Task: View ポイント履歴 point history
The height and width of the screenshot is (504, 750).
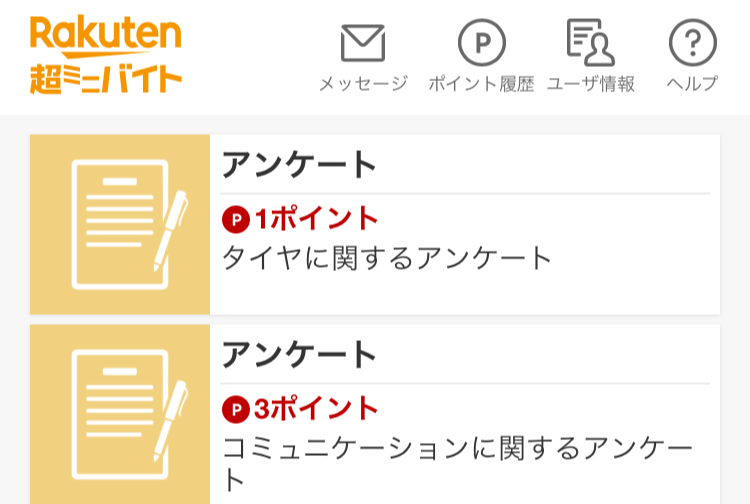Action: point(481,55)
